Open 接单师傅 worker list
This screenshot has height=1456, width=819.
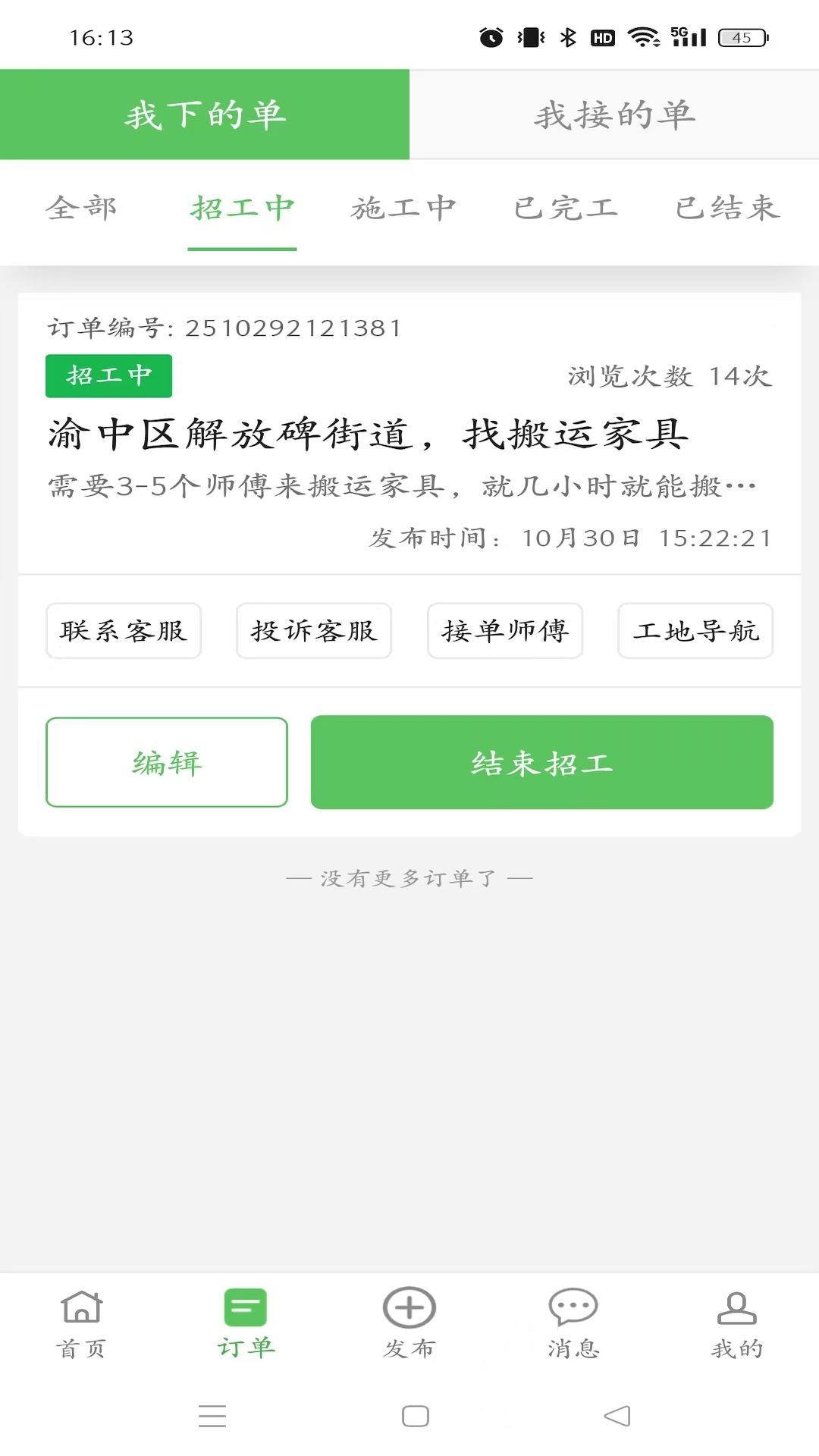[504, 632]
